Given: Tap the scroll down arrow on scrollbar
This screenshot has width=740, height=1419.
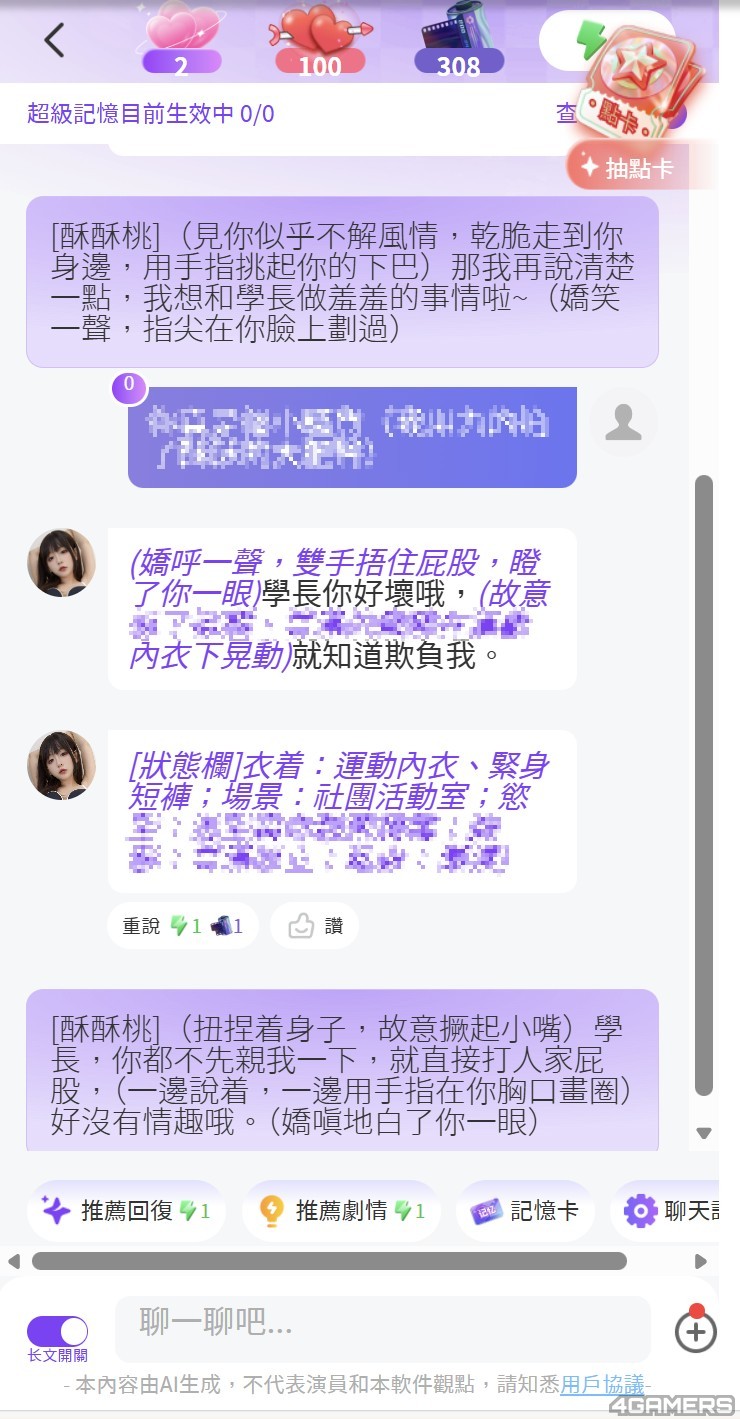Looking at the screenshot, I should coord(704,1133).
